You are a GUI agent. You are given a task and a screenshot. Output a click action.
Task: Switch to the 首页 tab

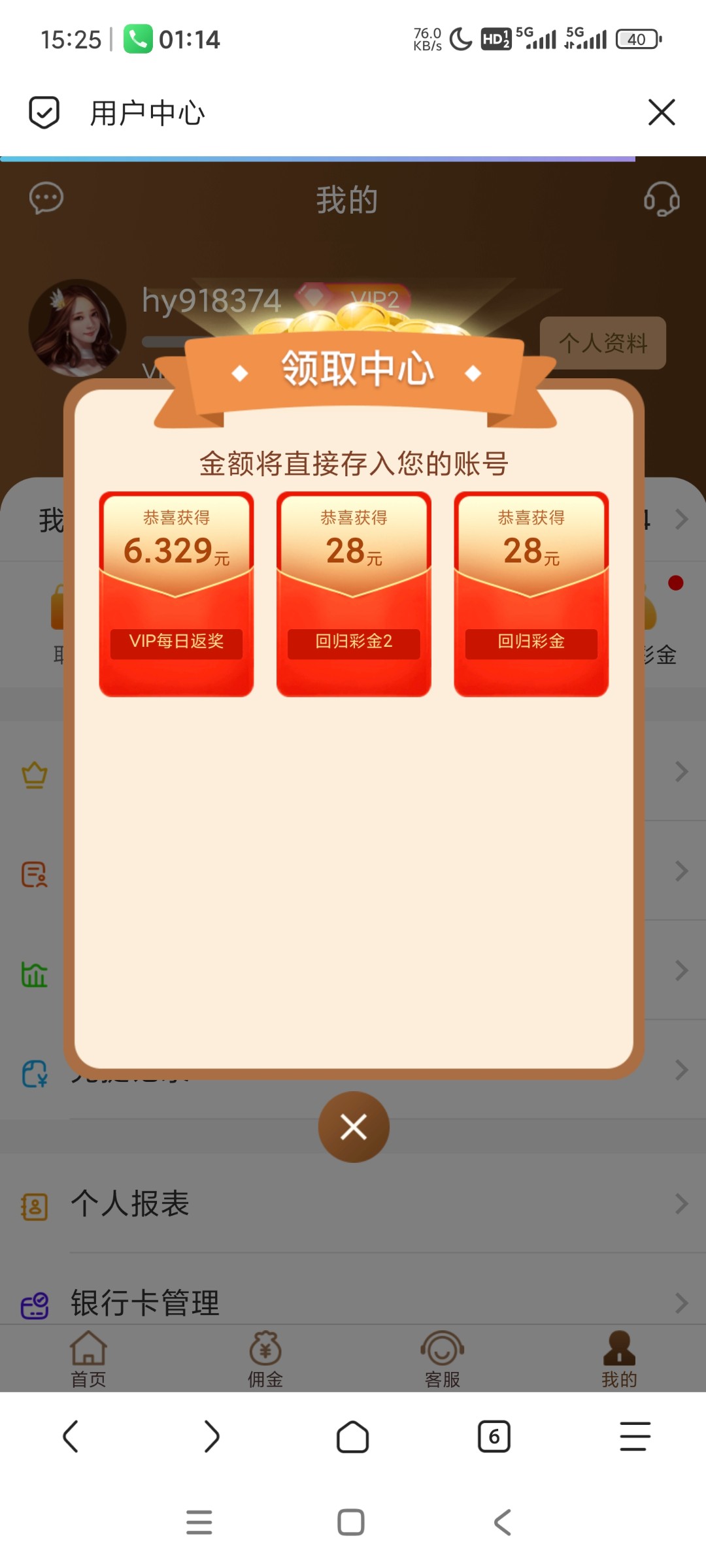pos(88,1359)
